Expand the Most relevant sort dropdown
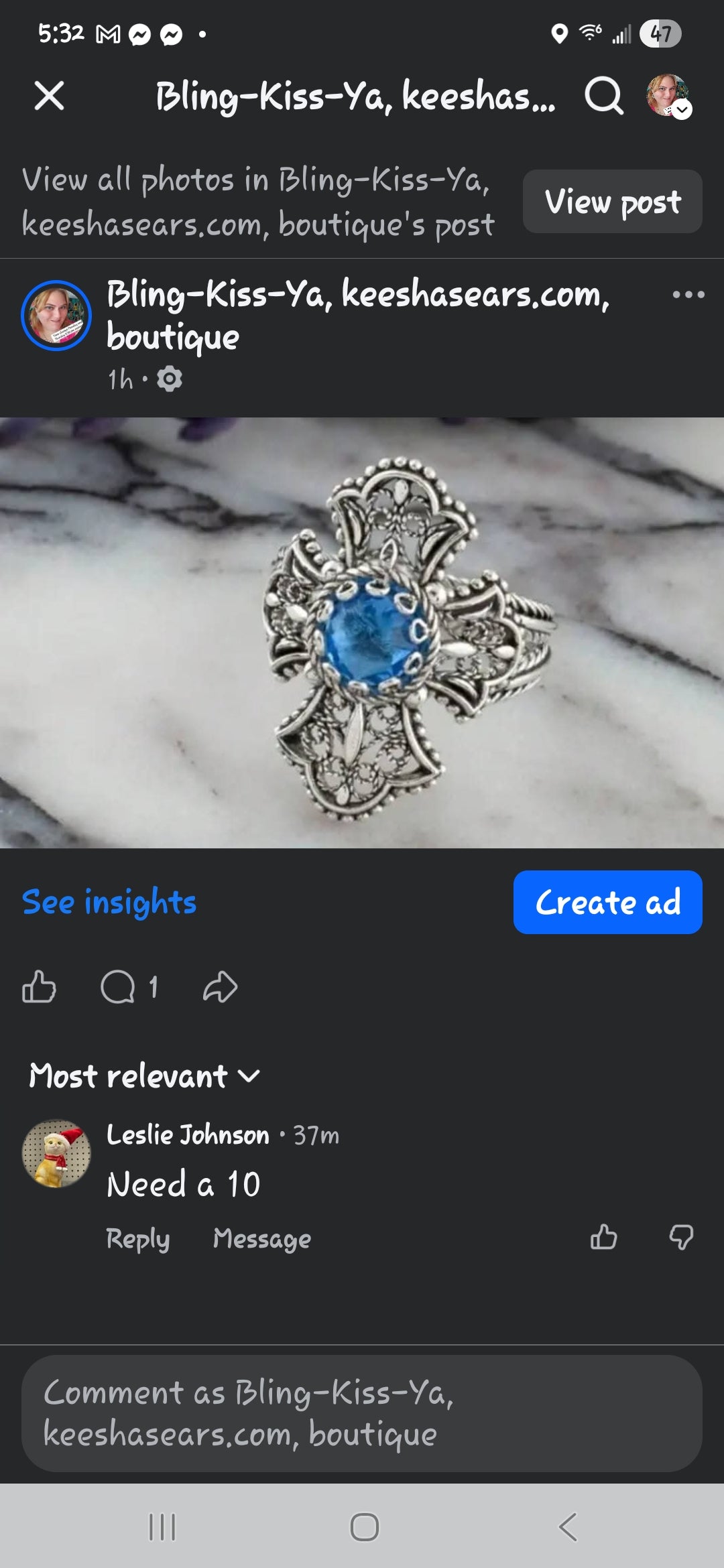This screenshot has height=1568, width=724. [144, 1076]
